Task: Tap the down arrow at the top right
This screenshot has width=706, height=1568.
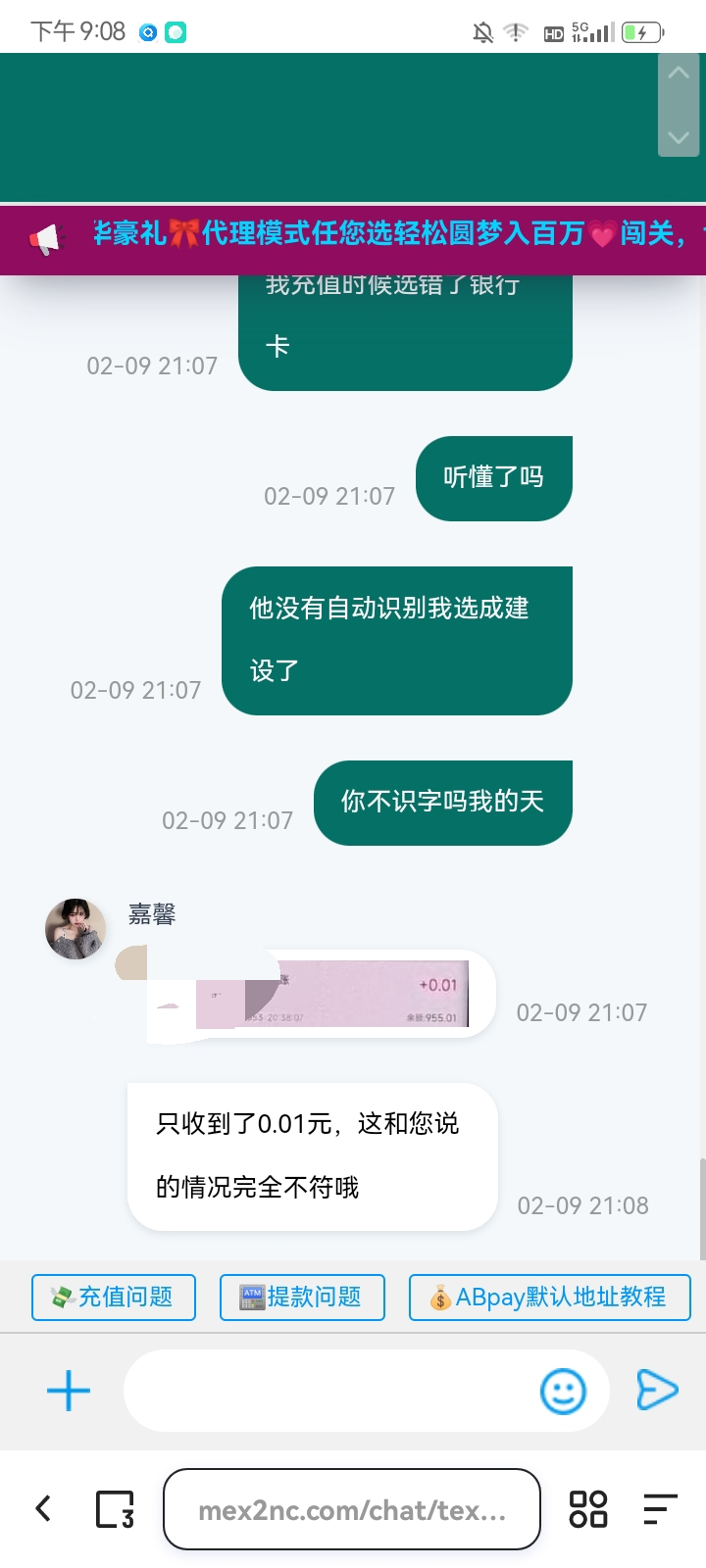Action: [678, 137]
